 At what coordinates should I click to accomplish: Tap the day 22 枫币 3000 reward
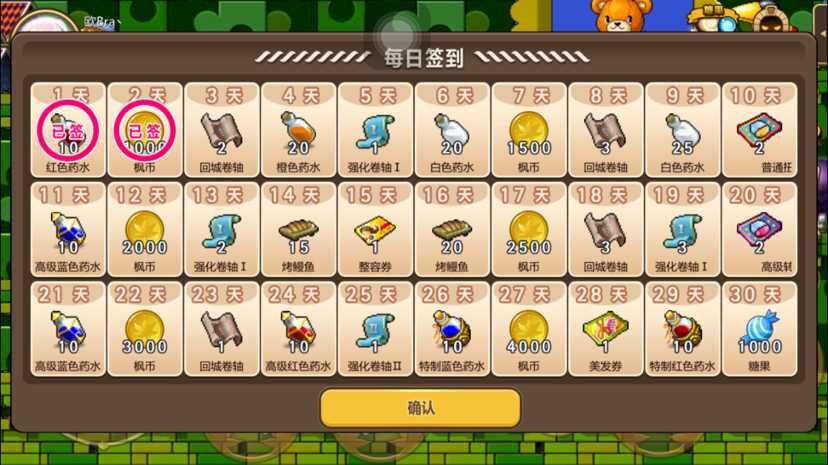tap(146, 329)
